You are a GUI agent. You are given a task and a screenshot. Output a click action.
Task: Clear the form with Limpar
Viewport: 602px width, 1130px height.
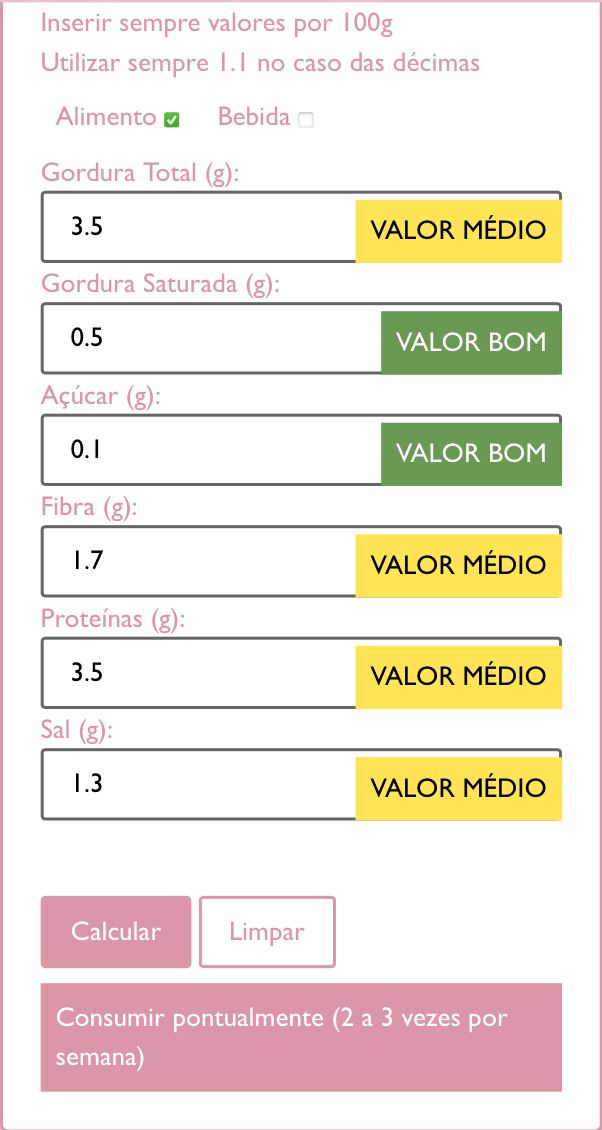[267, 932]
